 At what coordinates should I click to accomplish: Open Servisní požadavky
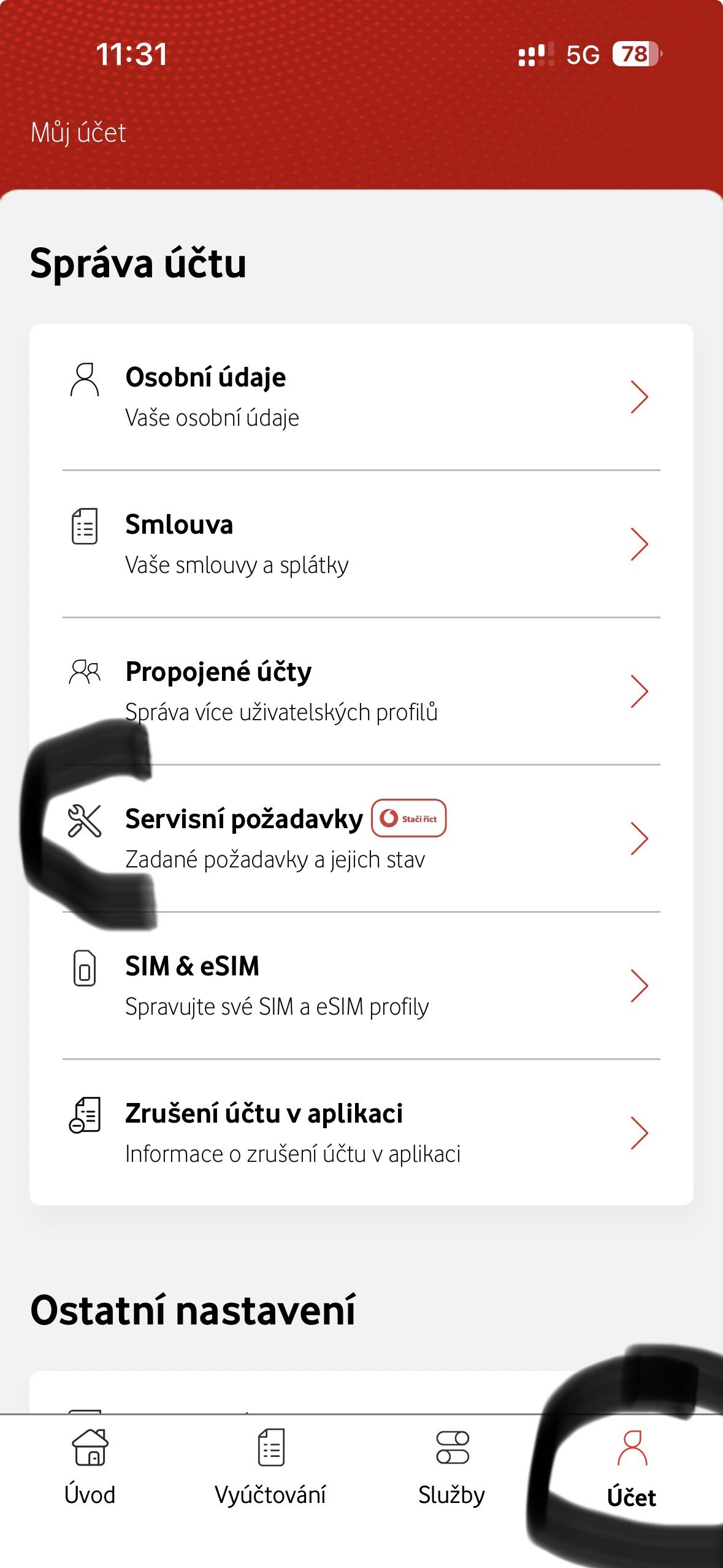361,839
